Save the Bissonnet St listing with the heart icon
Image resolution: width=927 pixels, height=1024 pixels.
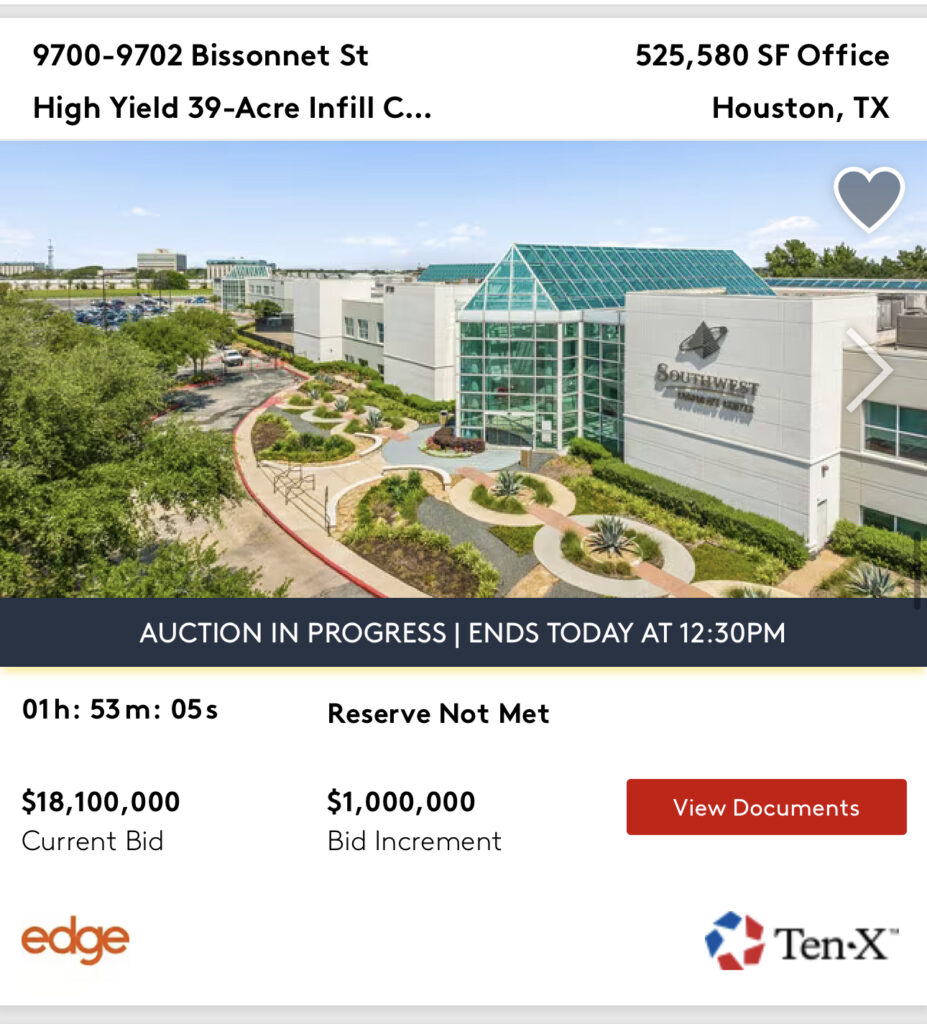click(x=868, y=199)
